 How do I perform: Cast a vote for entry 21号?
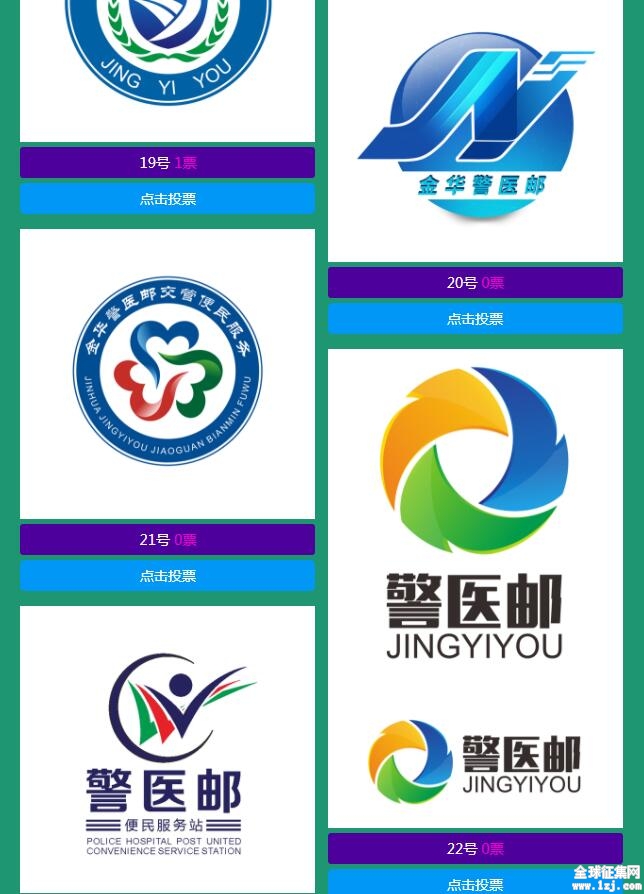[167, 576]
